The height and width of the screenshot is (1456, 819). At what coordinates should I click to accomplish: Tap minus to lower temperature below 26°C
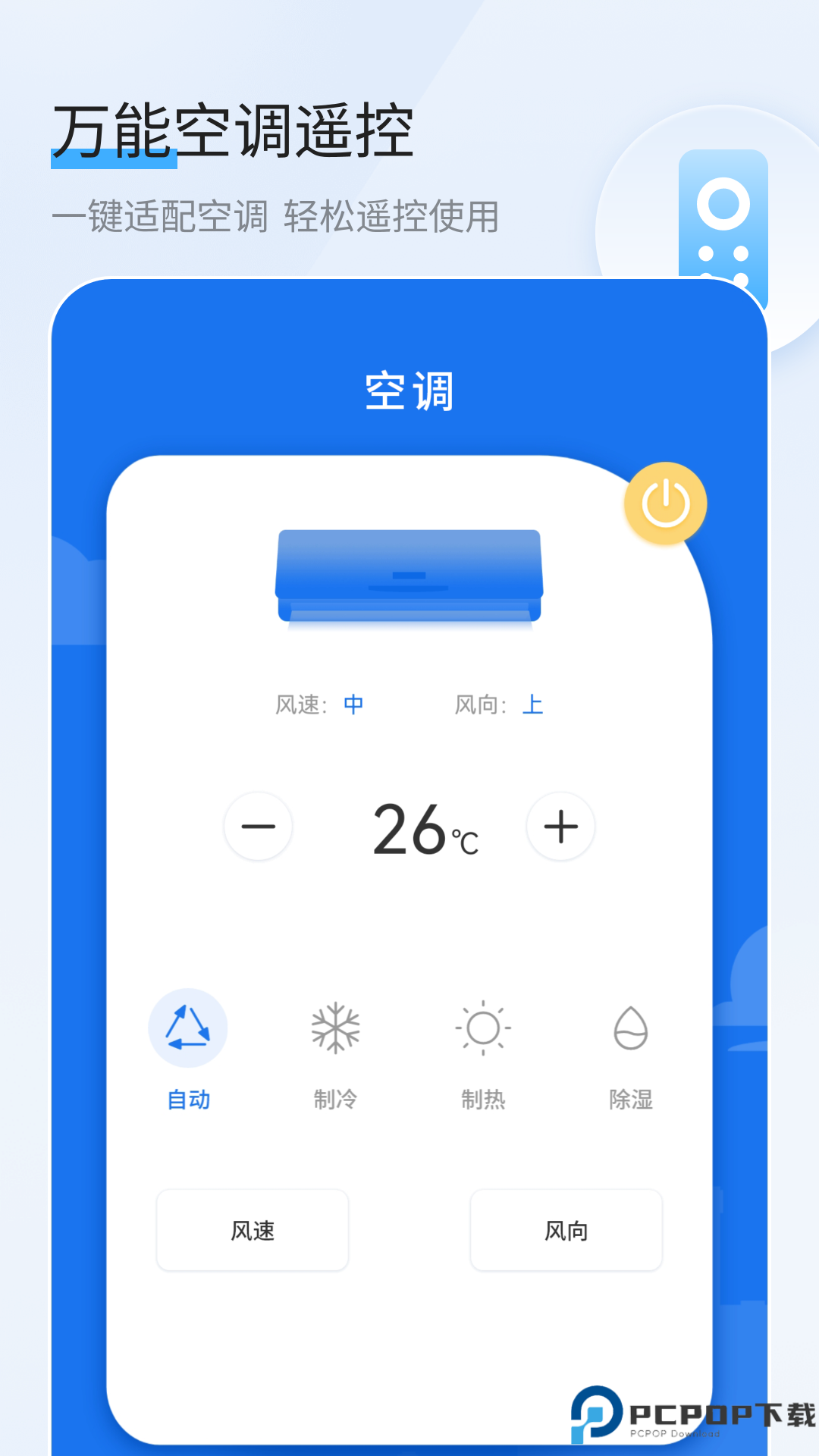coord(258,827)
